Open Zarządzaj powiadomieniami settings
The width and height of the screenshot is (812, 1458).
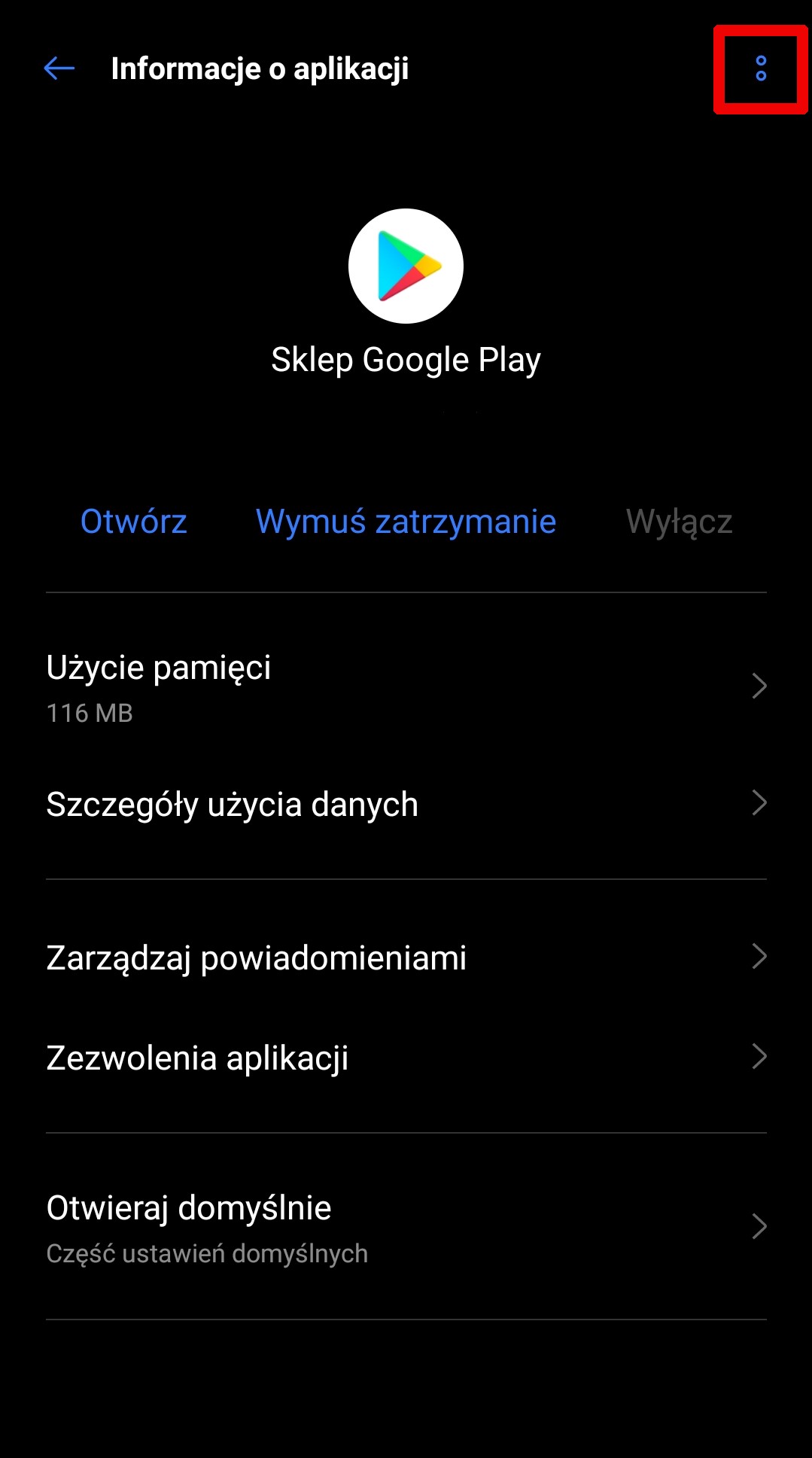point(406,957)
